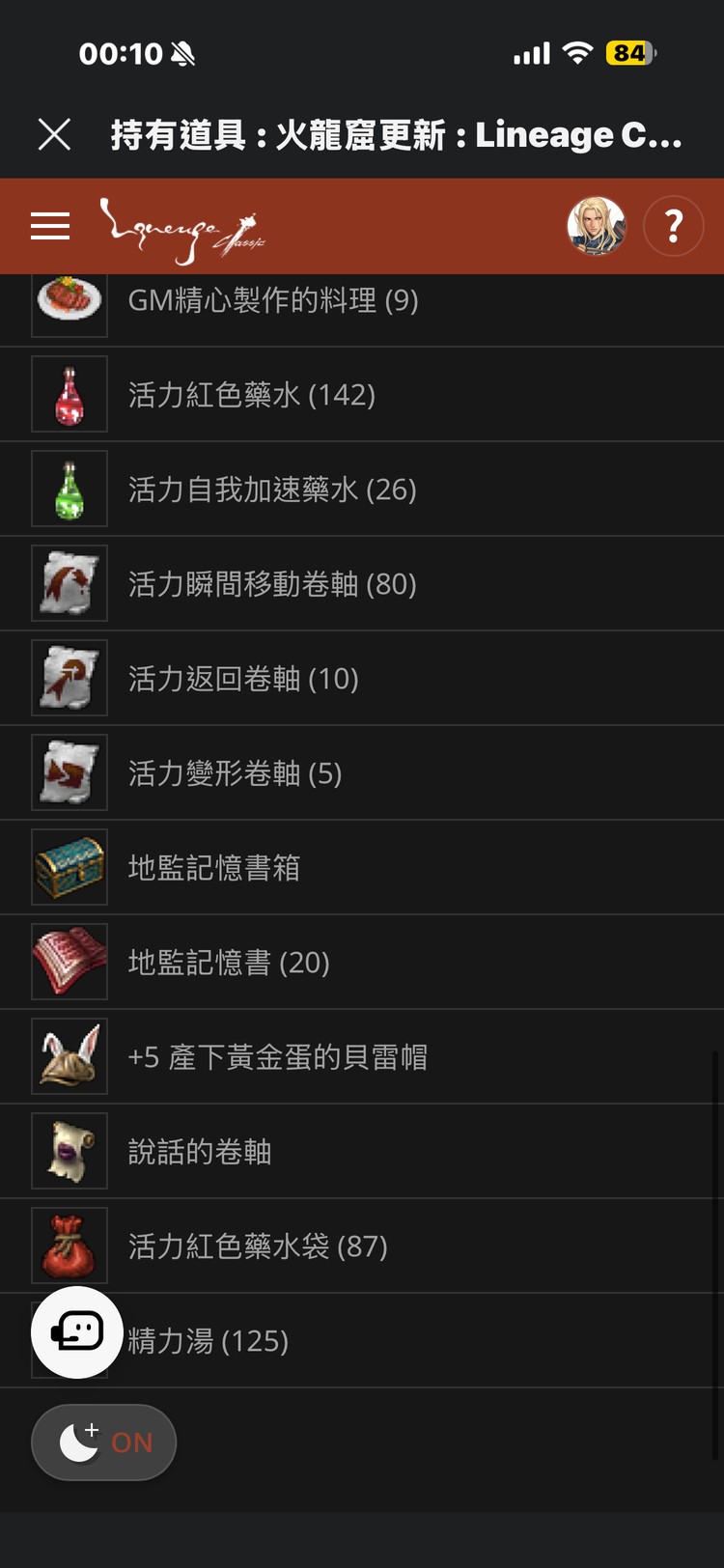This screenshot has width=724, height=1568.
Task: Select the 地監記憶書 red book icon
Action: pos(69,962)
